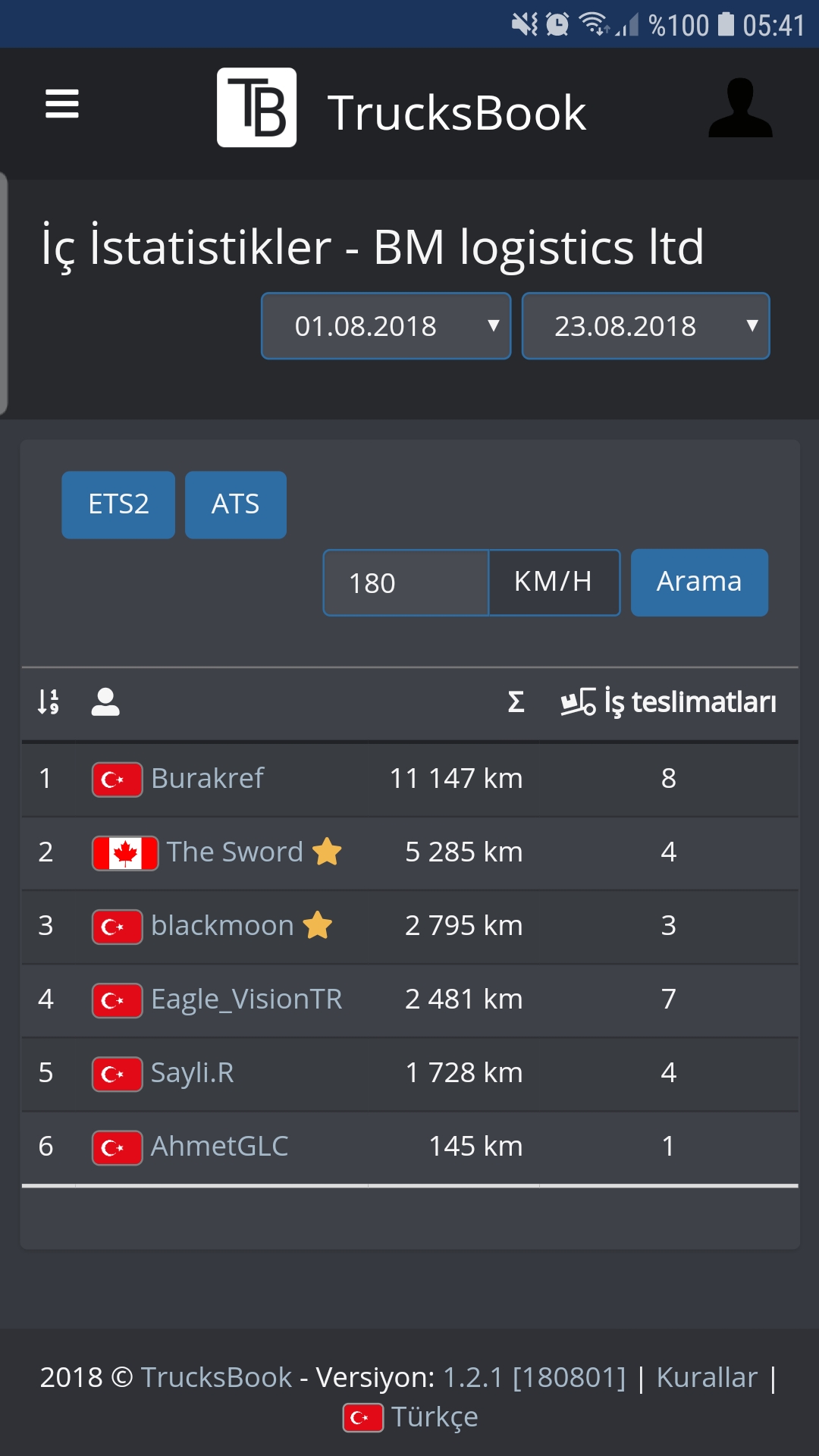Edit the speed limit field showing 180

(x=406, y=582)
